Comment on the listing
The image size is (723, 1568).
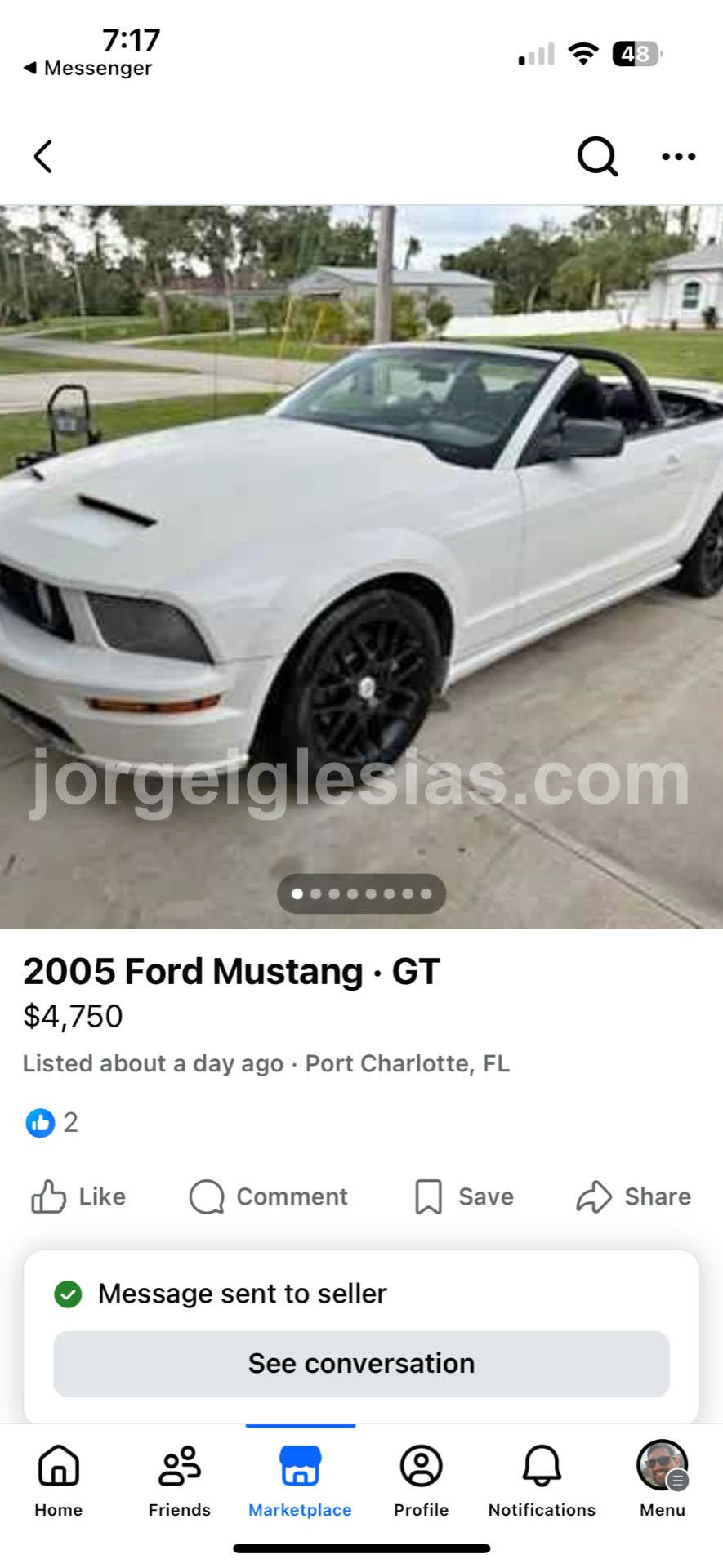coord(268,1196)
